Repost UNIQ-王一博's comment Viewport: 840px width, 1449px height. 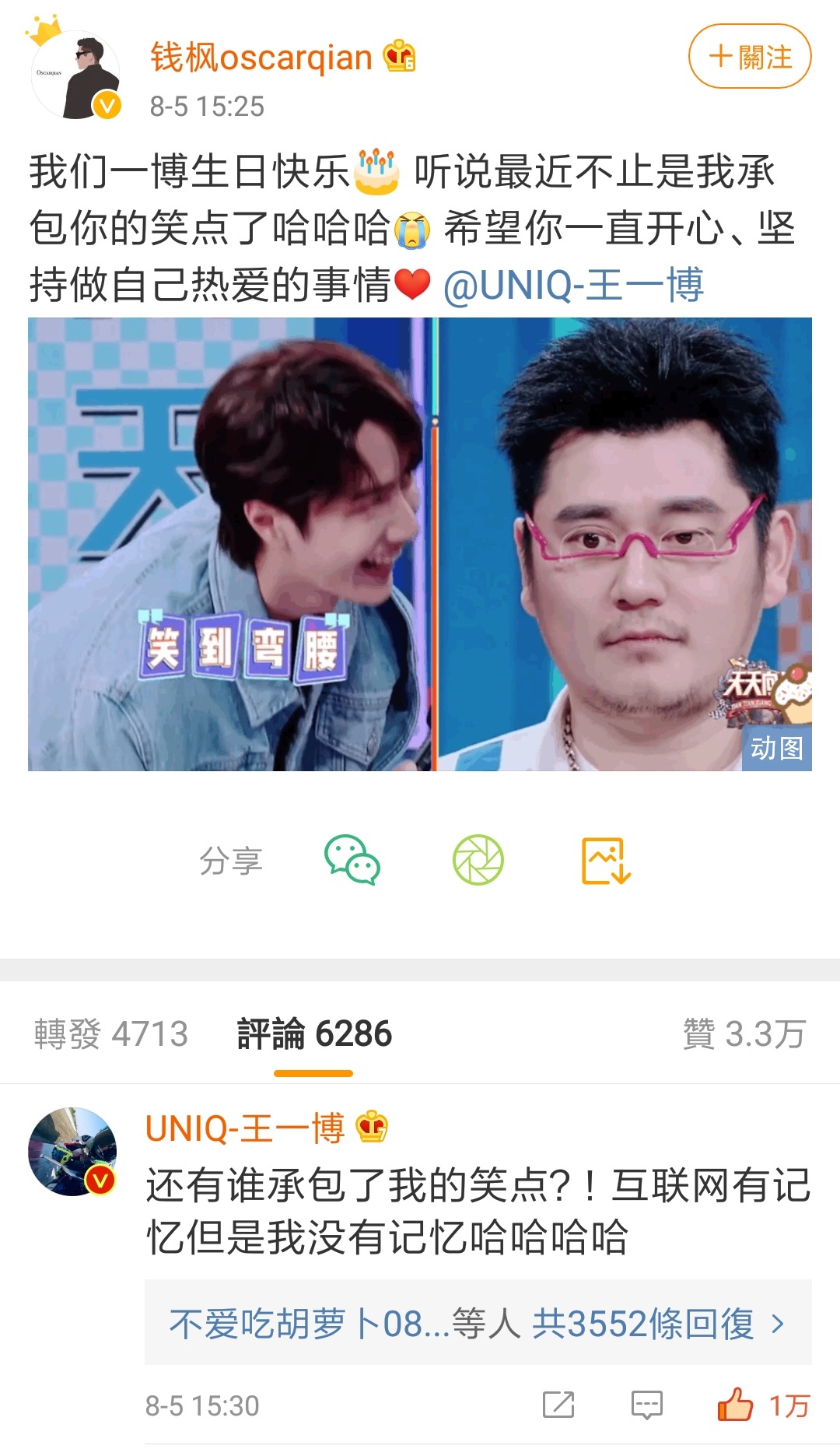click(x=558, y=1405)
